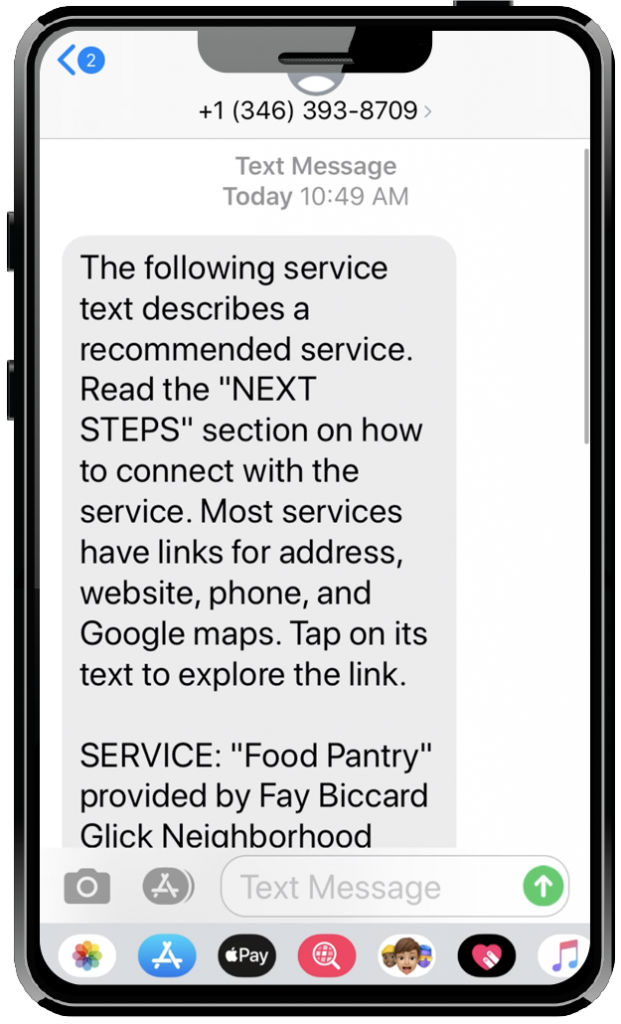Open Digital Touch heart in the drawer
This screenshot has width=621, height=1024.
(486, 955)
